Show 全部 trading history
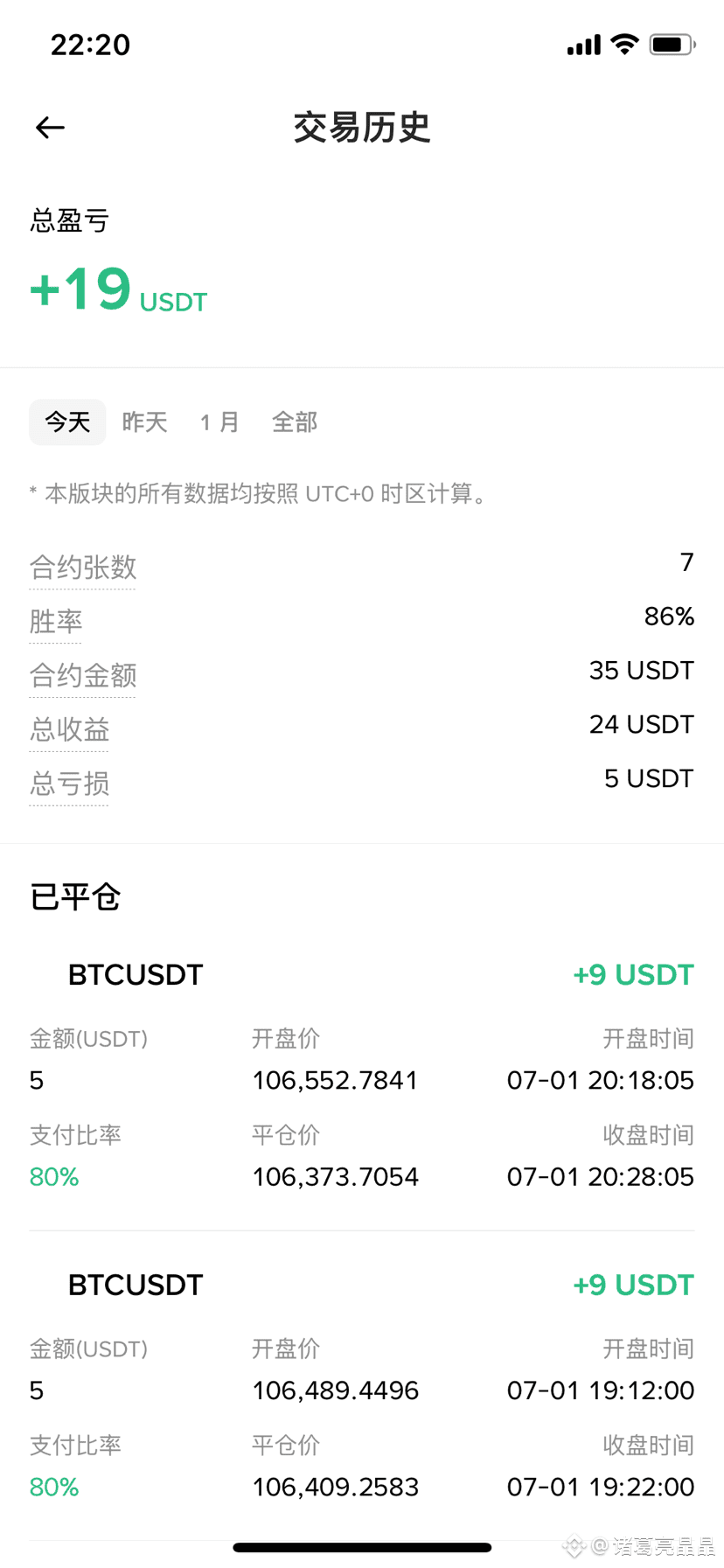Image resolution: width=724 pixels, height=1568 pixels. coord(295,422)
